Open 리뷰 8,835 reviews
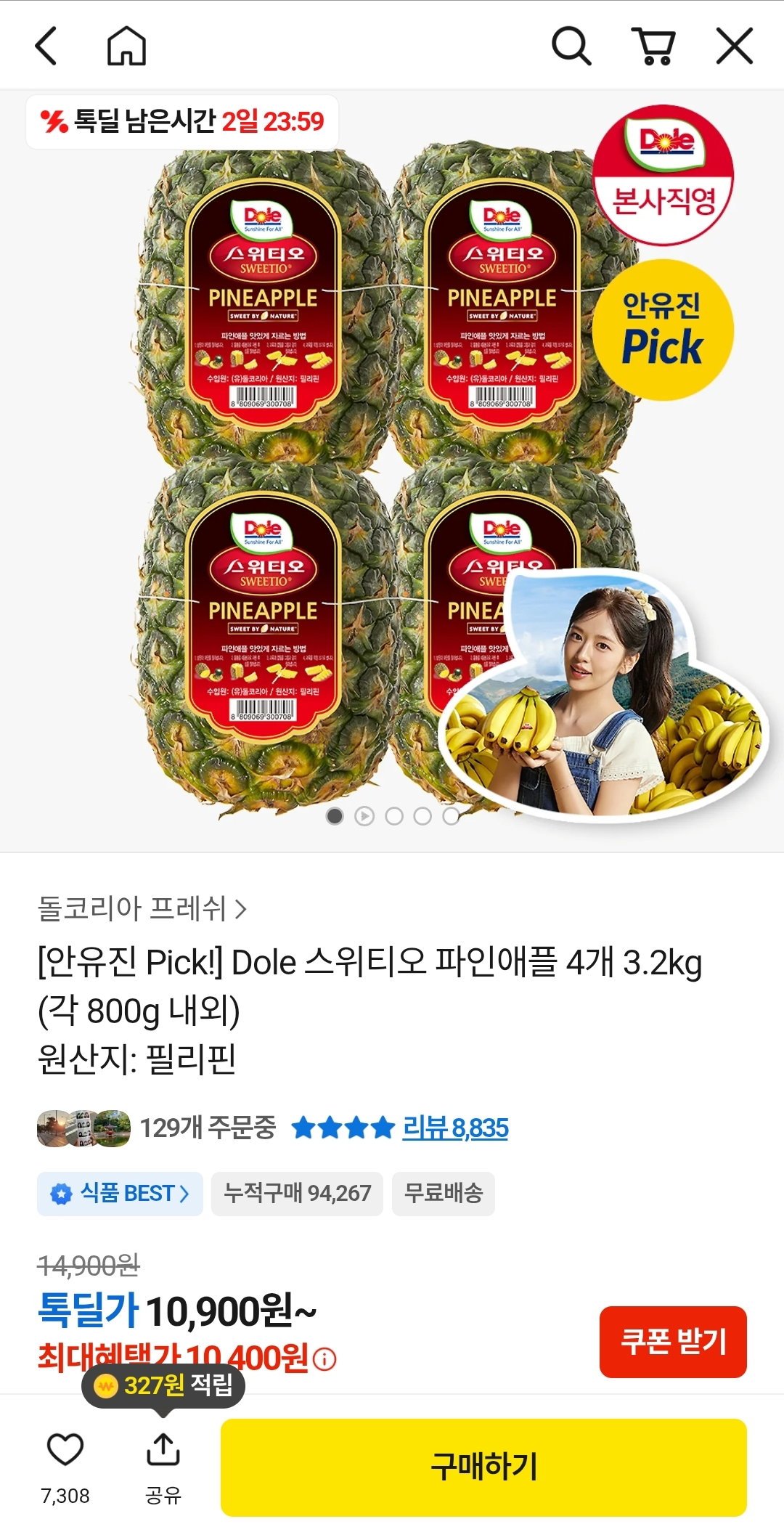The height and width of the screenshot is (1540, 784). 455,1128
